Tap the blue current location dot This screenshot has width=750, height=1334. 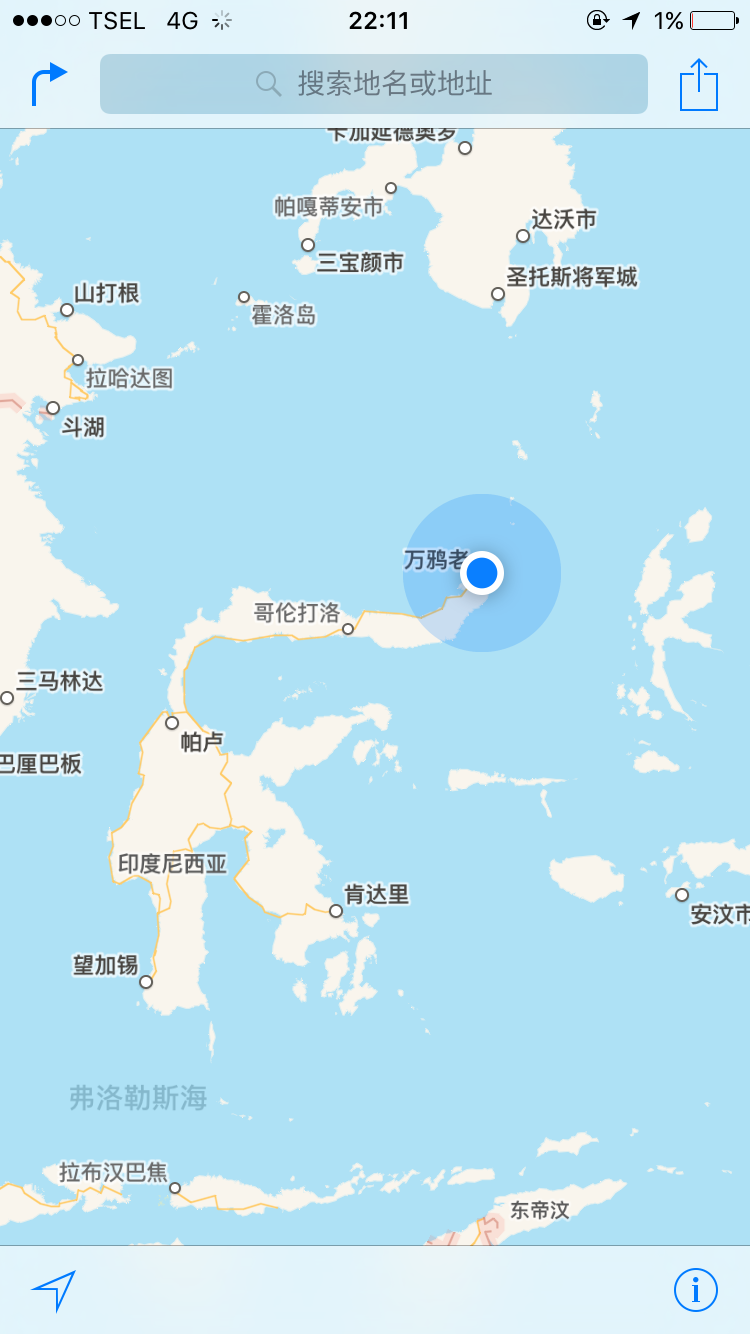[x=482, y=574]
